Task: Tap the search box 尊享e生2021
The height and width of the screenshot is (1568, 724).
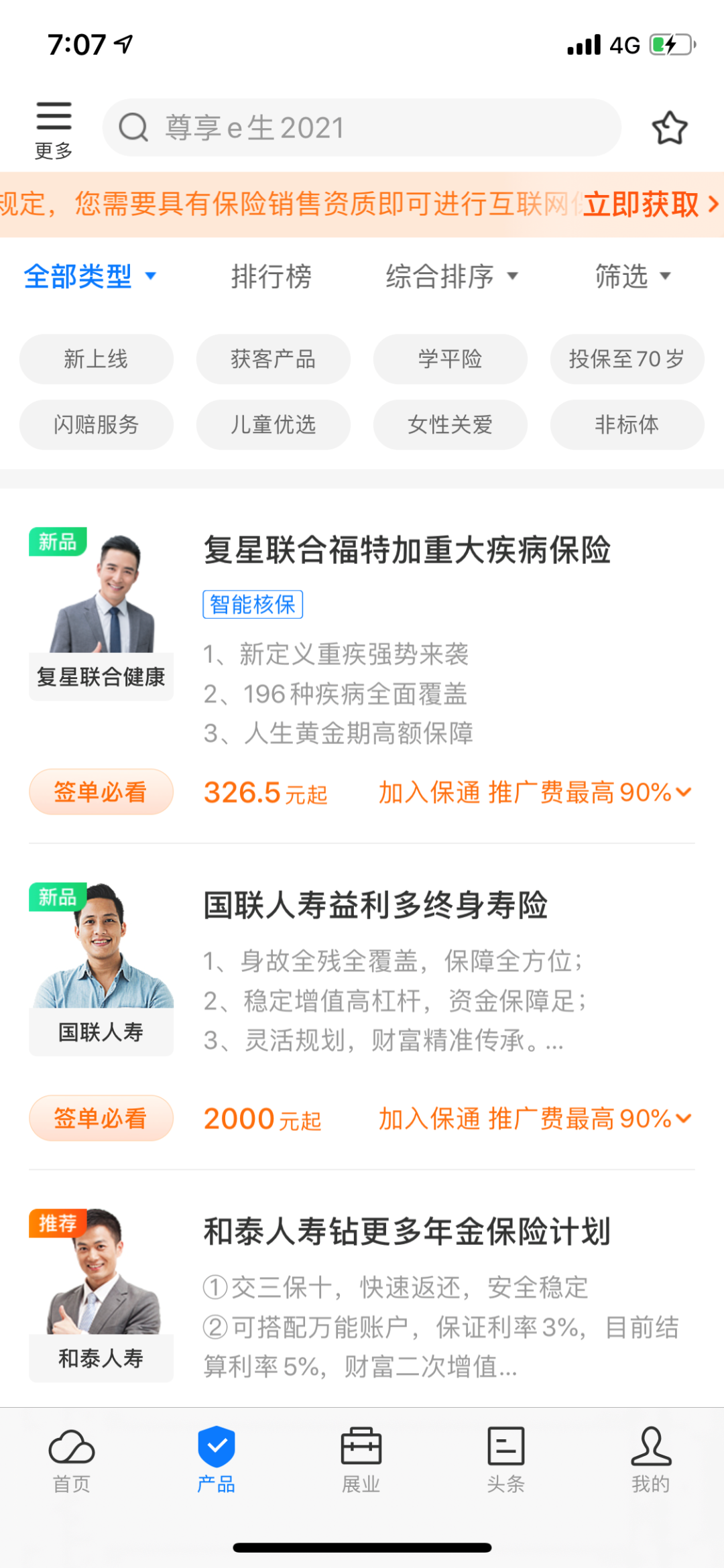Action: pyautogui.click(x=362, y=127)
